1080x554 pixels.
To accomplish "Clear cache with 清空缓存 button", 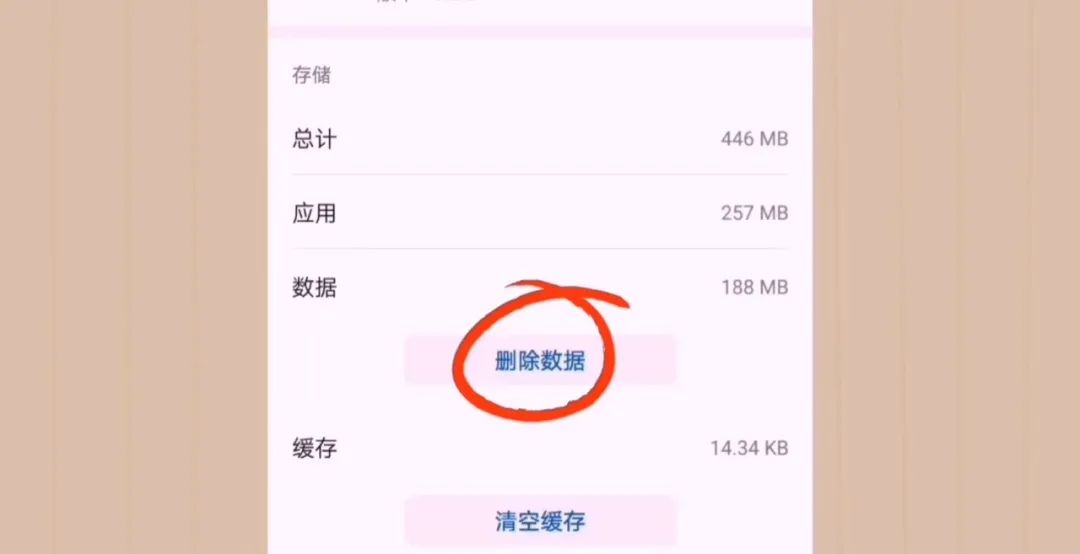I will pos(540,521).
